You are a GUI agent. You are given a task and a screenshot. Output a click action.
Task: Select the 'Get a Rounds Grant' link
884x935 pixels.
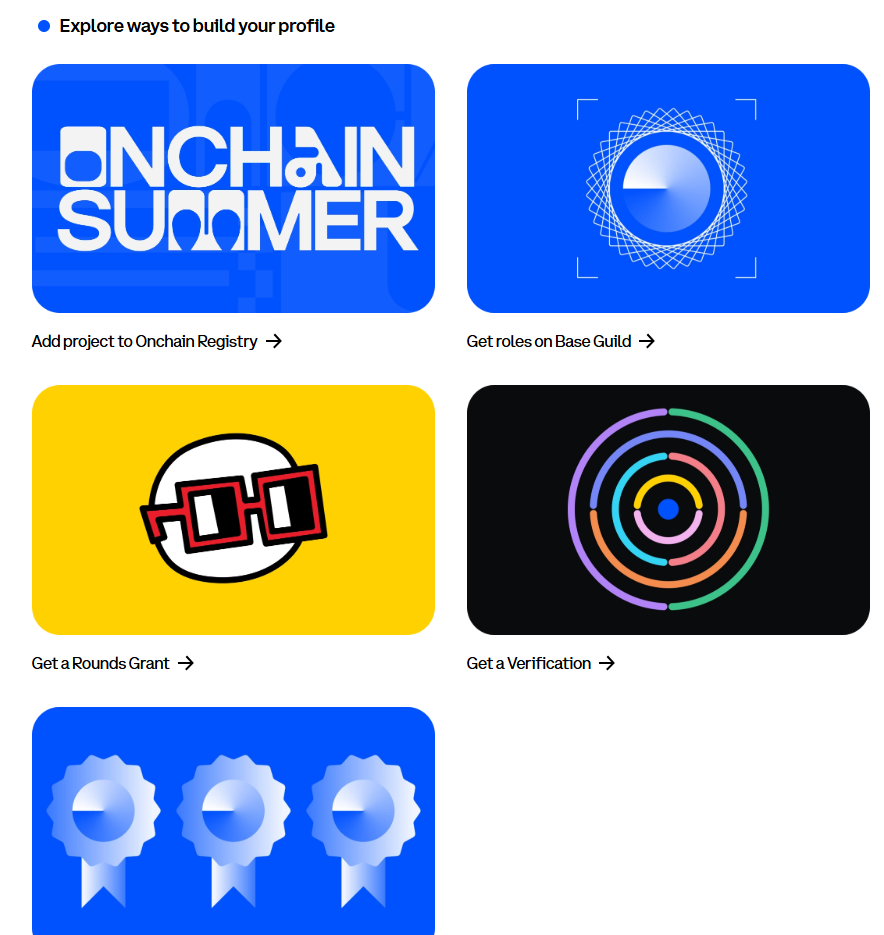[112, 663]
